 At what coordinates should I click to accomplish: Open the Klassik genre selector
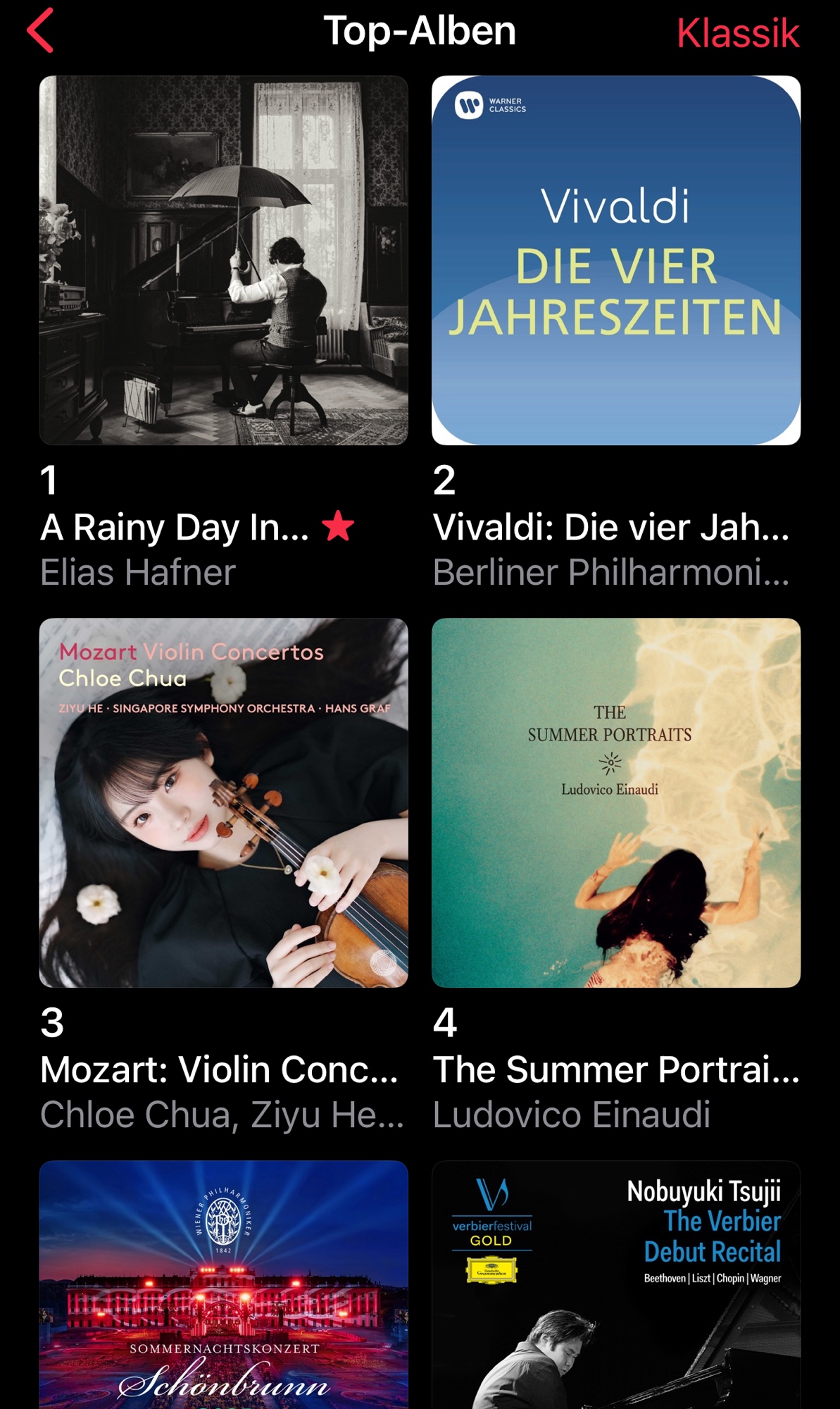coord(737,33)
